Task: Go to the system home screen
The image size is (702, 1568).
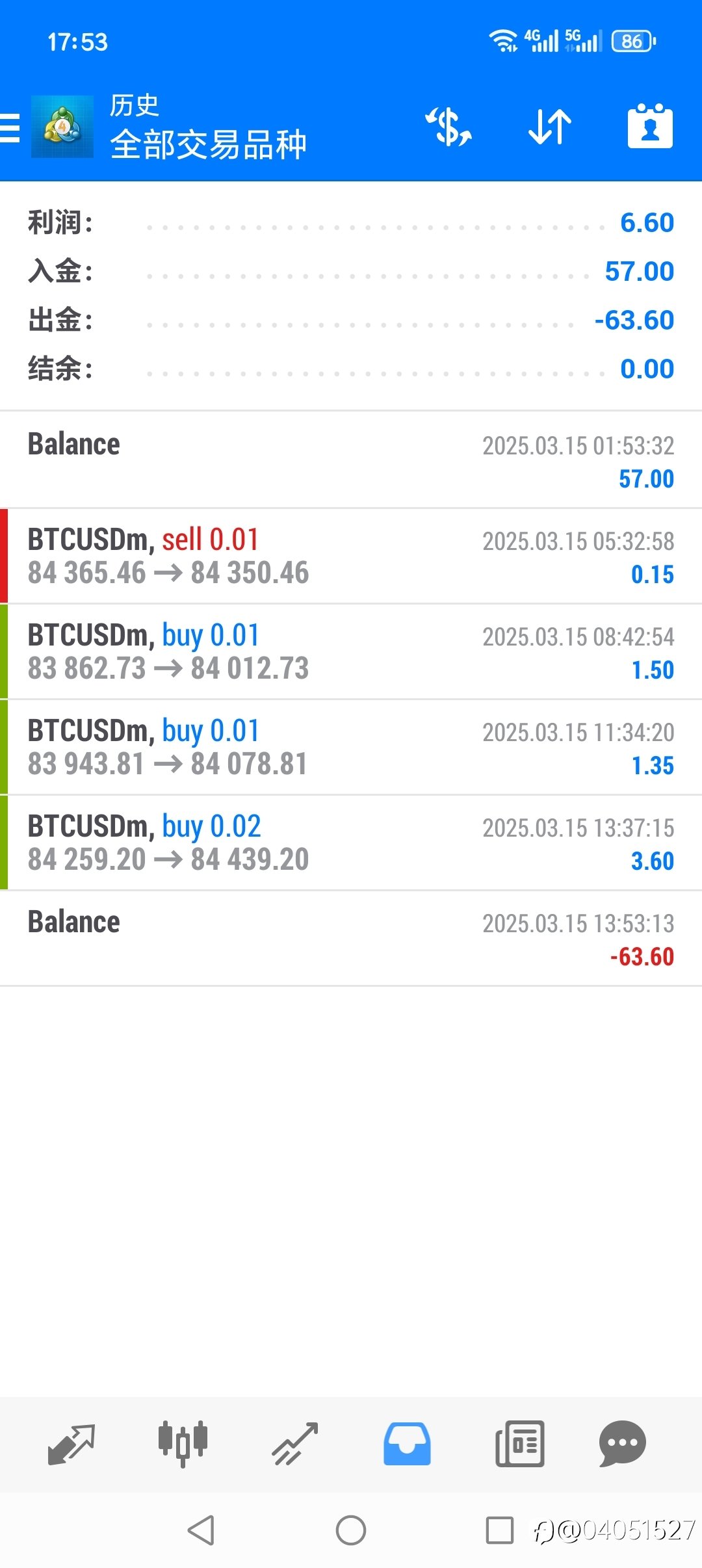Action: (351, 1530)
